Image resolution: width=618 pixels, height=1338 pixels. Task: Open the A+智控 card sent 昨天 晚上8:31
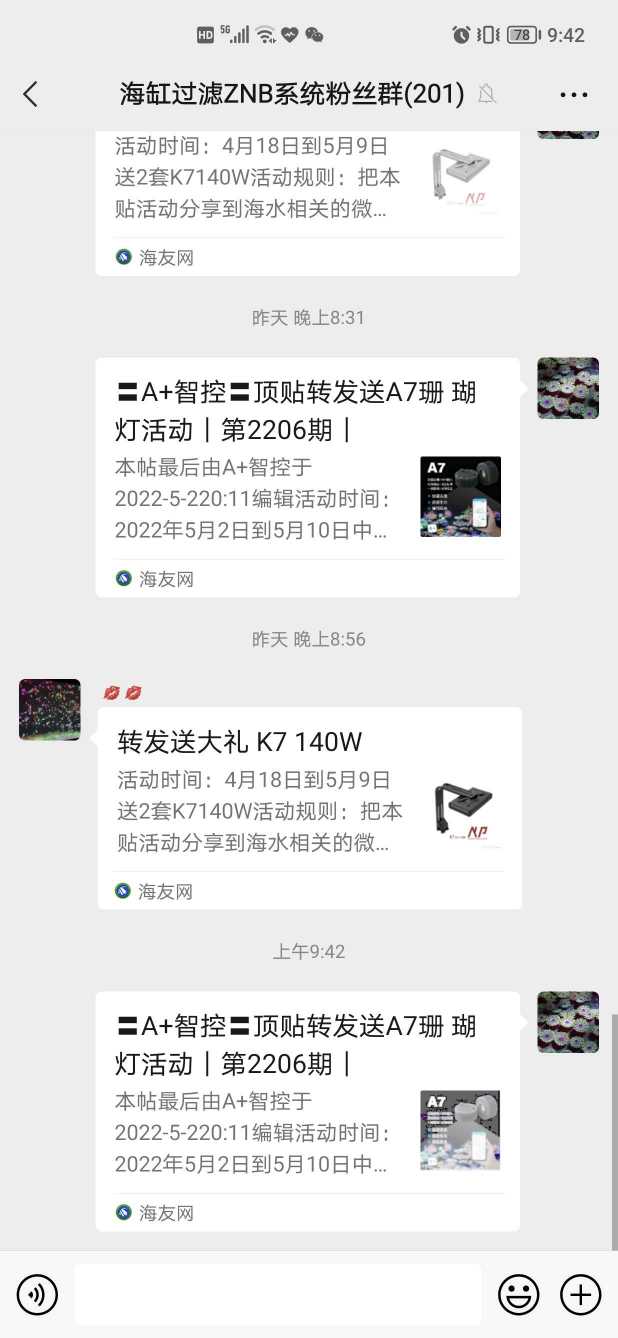tap(307, 476)
